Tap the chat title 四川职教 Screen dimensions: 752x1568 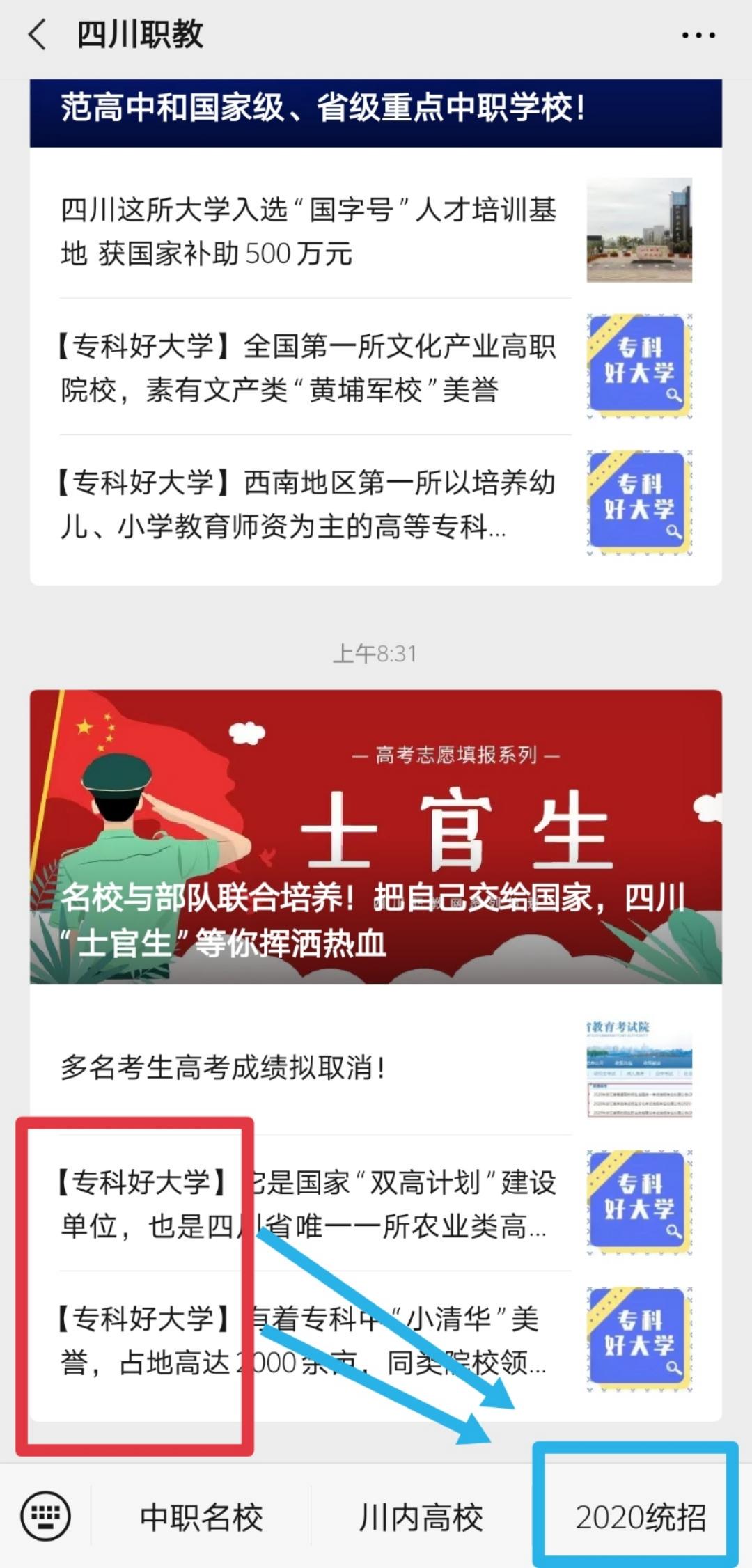point(139,33)
